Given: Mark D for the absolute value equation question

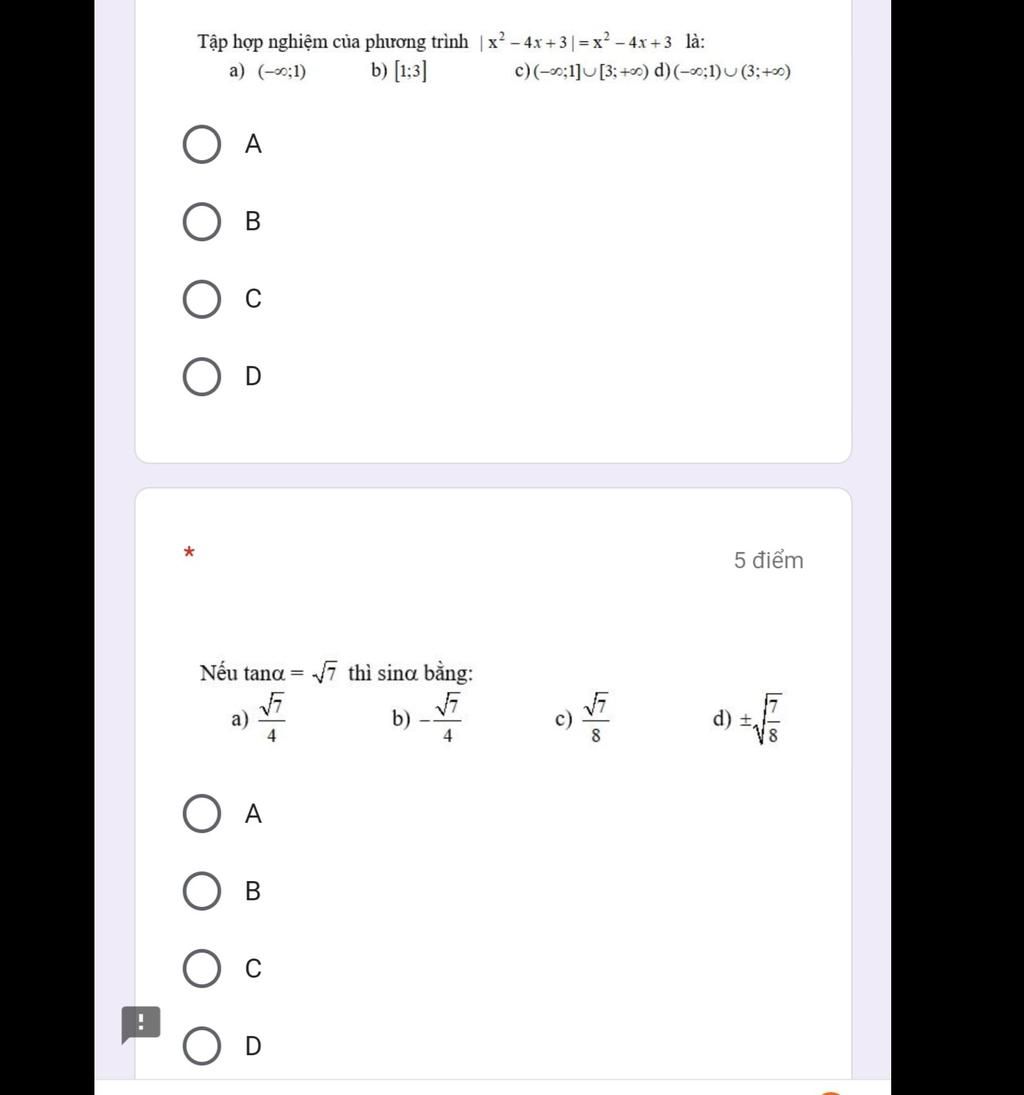Looking at the screenshot, I should point(202,377).
